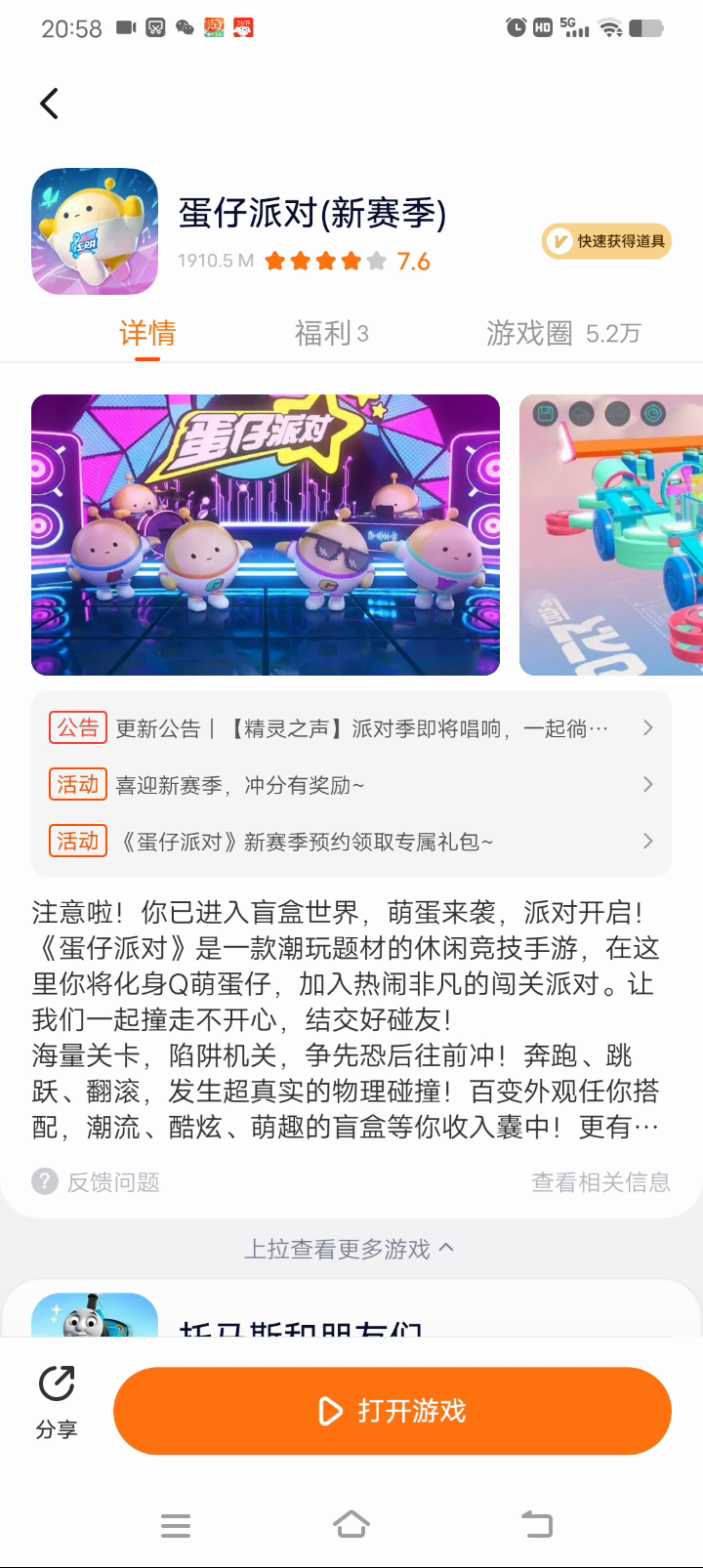Select the 详情 tab
This screenshot has height=1568, width=703.
point(147,334)
